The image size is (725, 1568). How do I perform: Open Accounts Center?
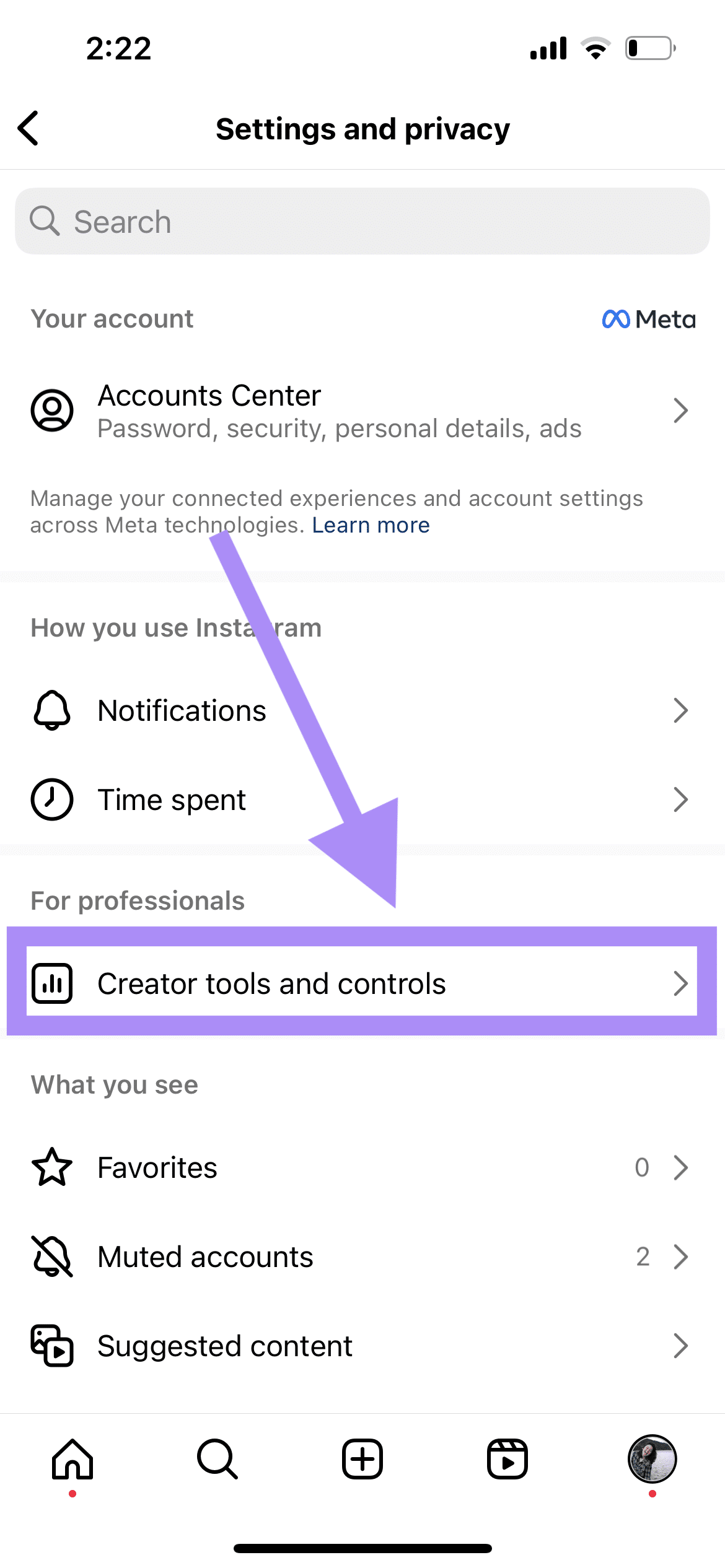pyautogui.click(x=362, y=411)
